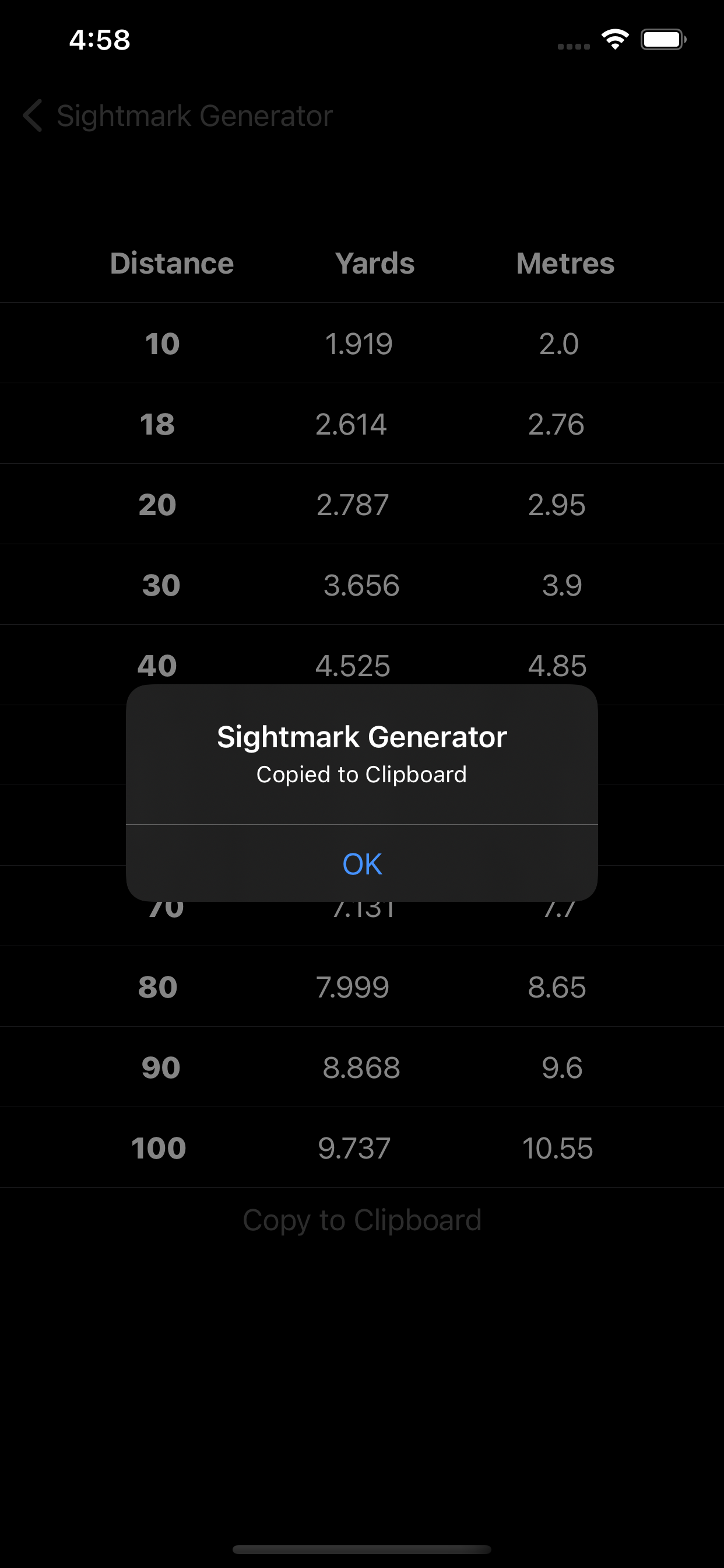The height and width of the screenshot is (1568, 724).
Task: Select the Metres column header
Action: click(565, 263)
